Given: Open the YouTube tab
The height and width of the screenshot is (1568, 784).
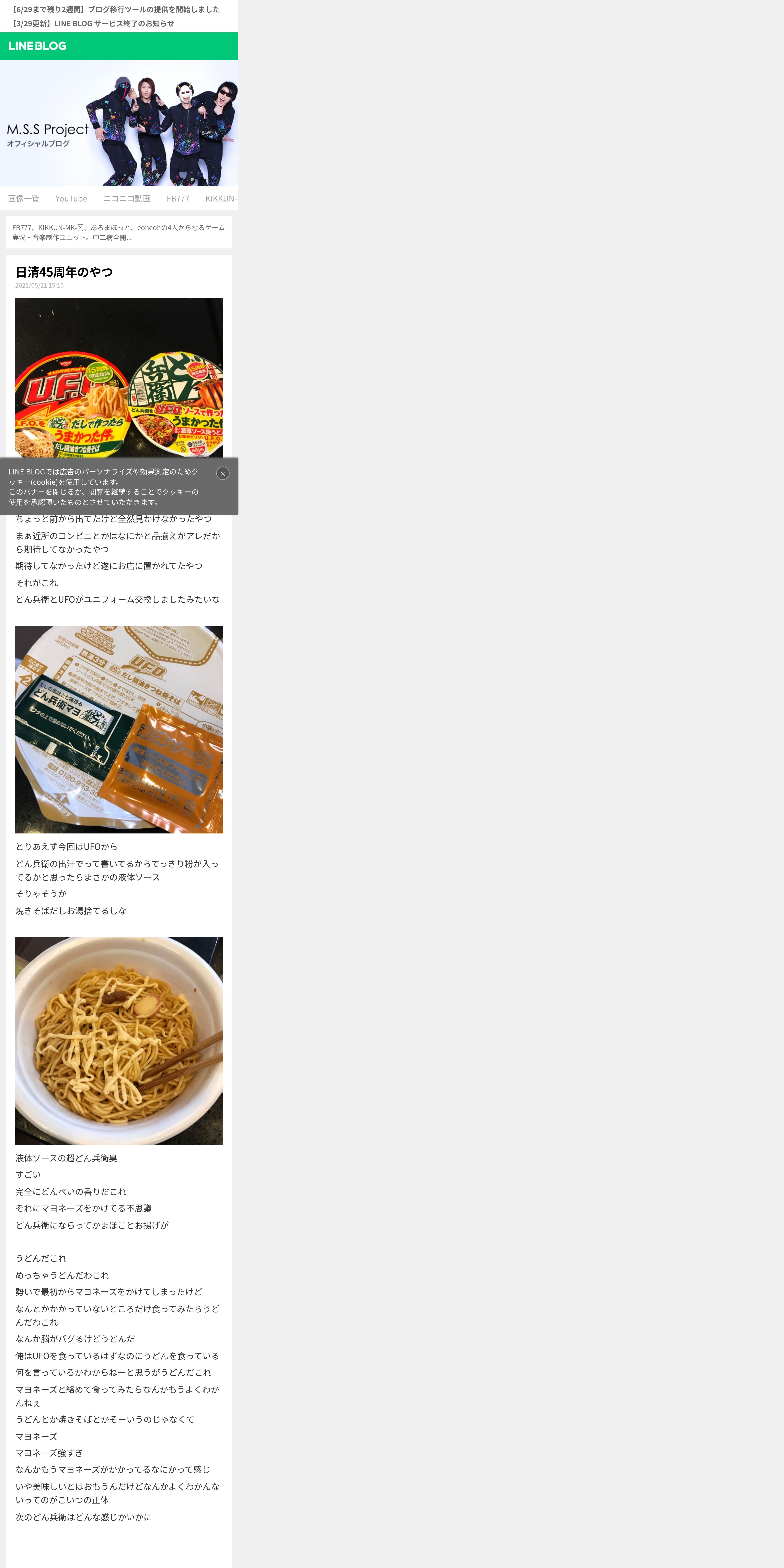Looking at the screenshot, I should click(x=71, y=198).
